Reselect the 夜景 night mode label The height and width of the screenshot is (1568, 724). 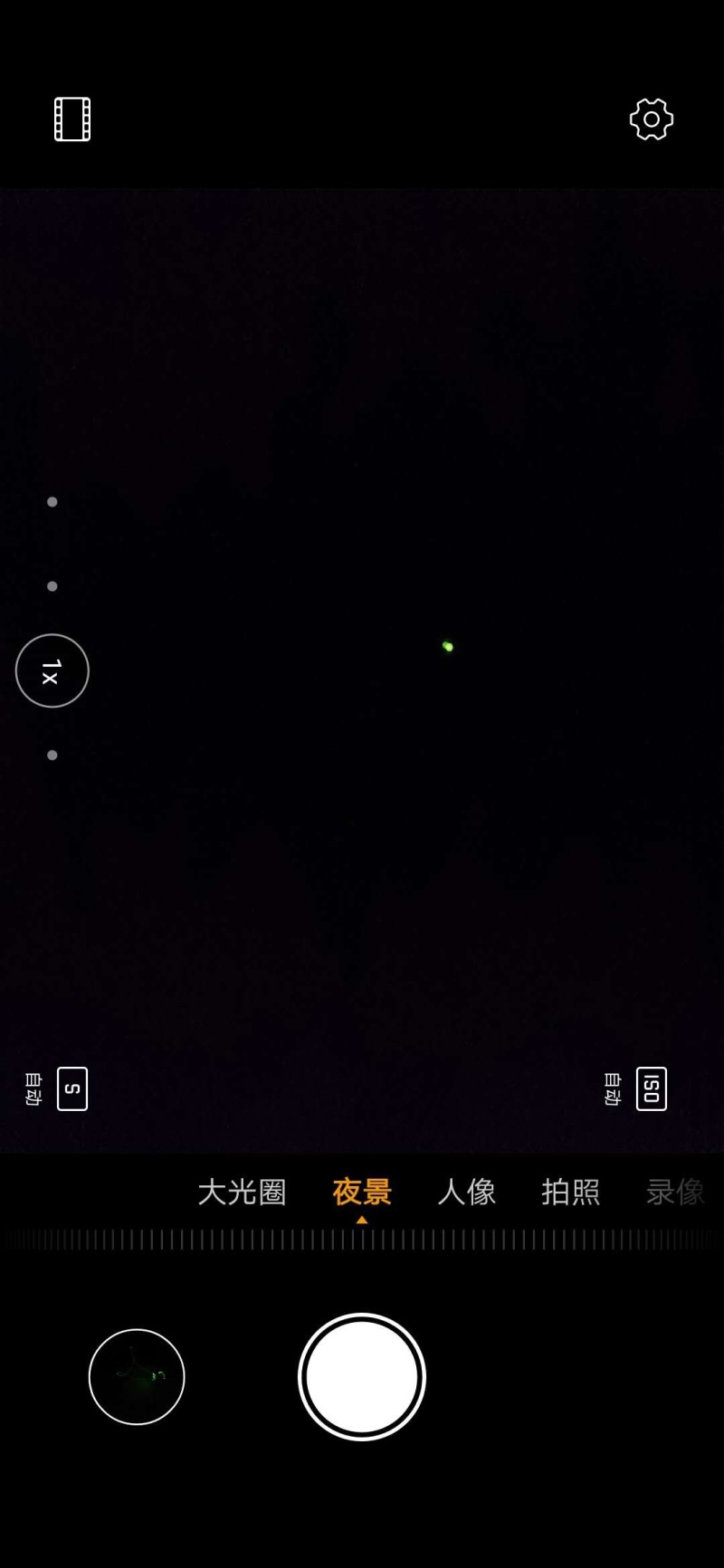pyautogui.click(x=363, y=1193)
